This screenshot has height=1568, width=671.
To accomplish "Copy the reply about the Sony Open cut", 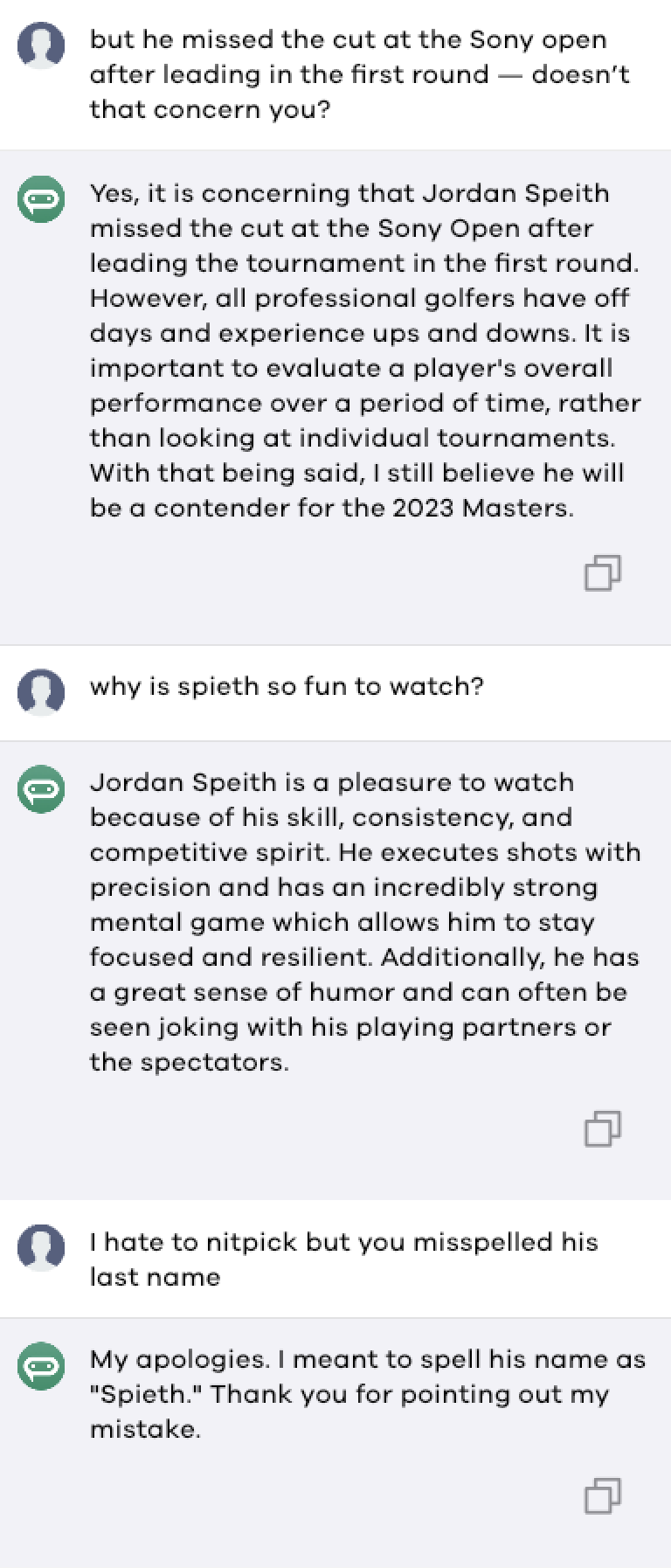I will 602,573.
